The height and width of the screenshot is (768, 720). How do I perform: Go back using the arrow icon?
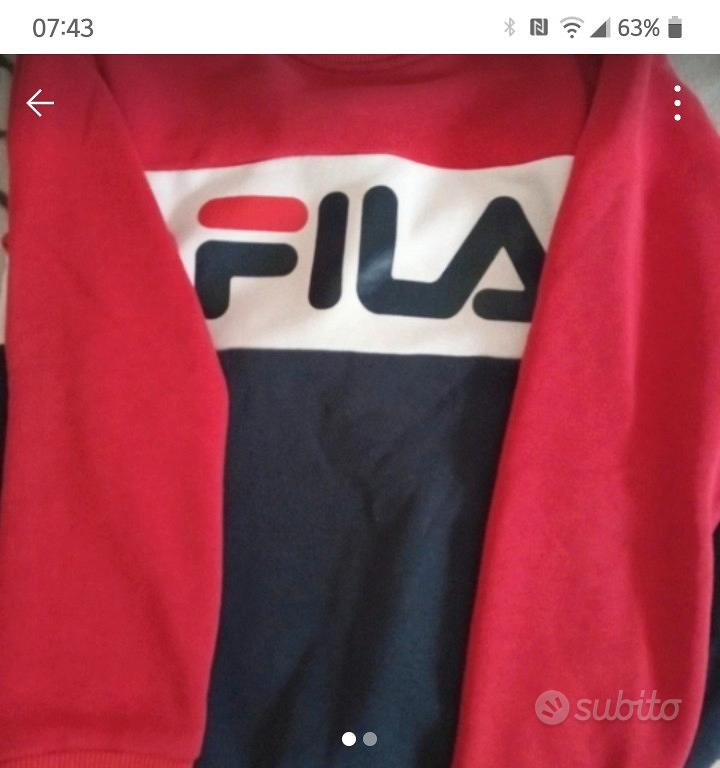40,103
